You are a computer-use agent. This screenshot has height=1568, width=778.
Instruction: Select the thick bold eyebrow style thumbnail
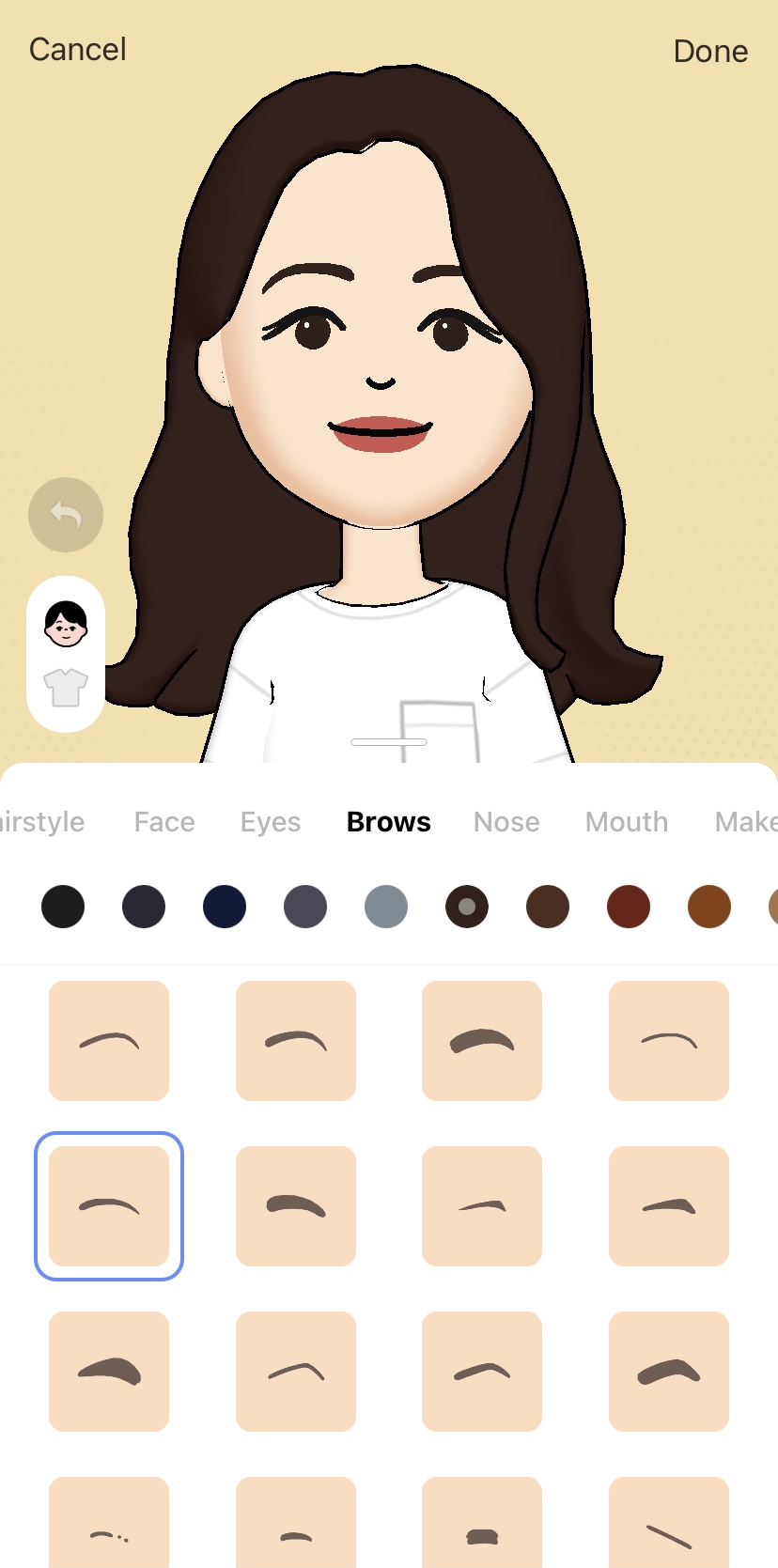481,1040
